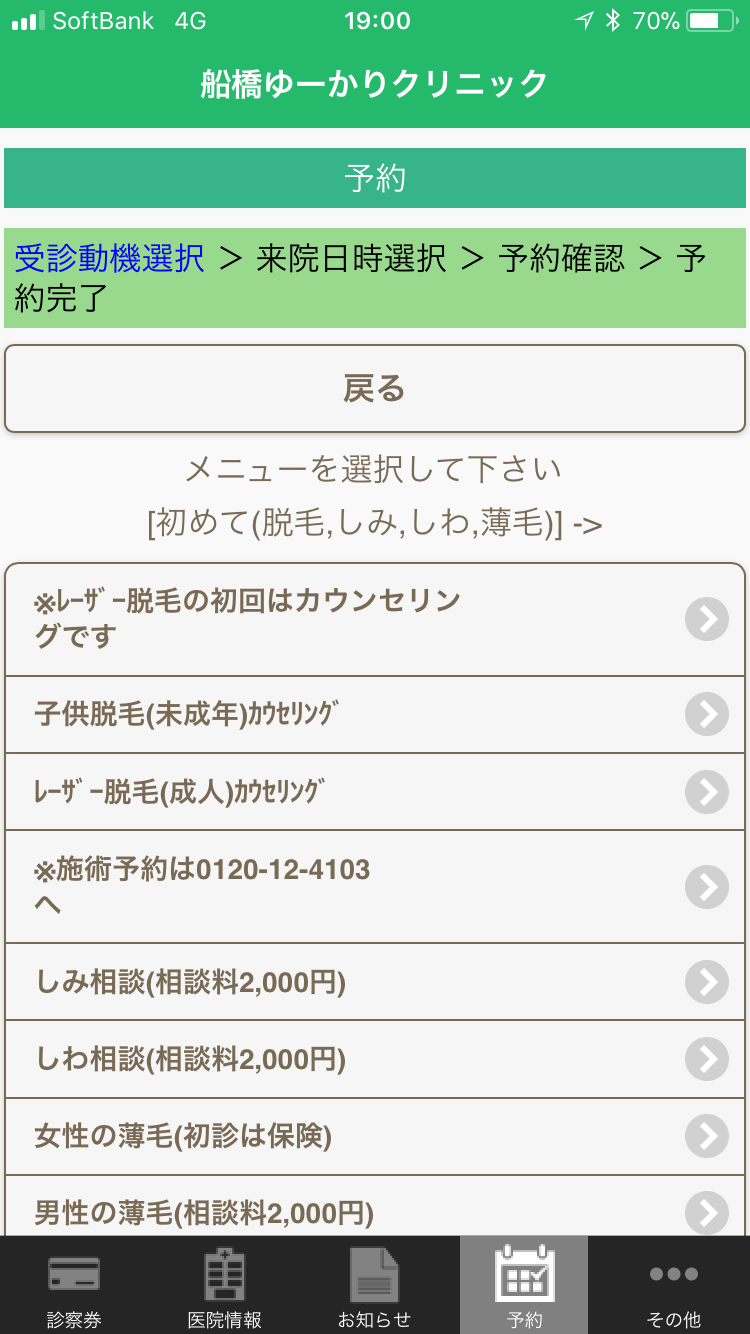
Task: Open the 施術予約は0120-12-4103へ row
Action: (375, 886)
